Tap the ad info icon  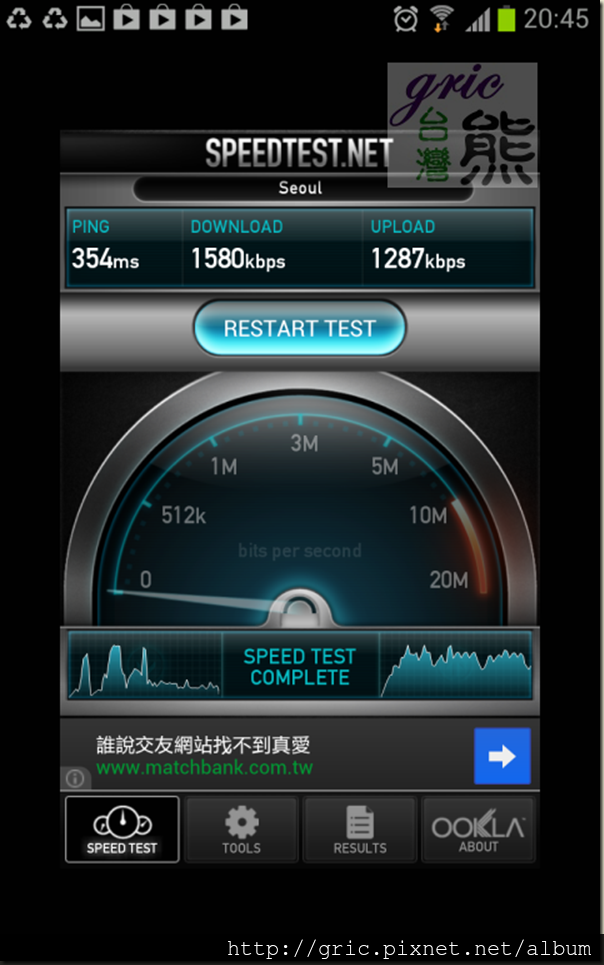75,777
